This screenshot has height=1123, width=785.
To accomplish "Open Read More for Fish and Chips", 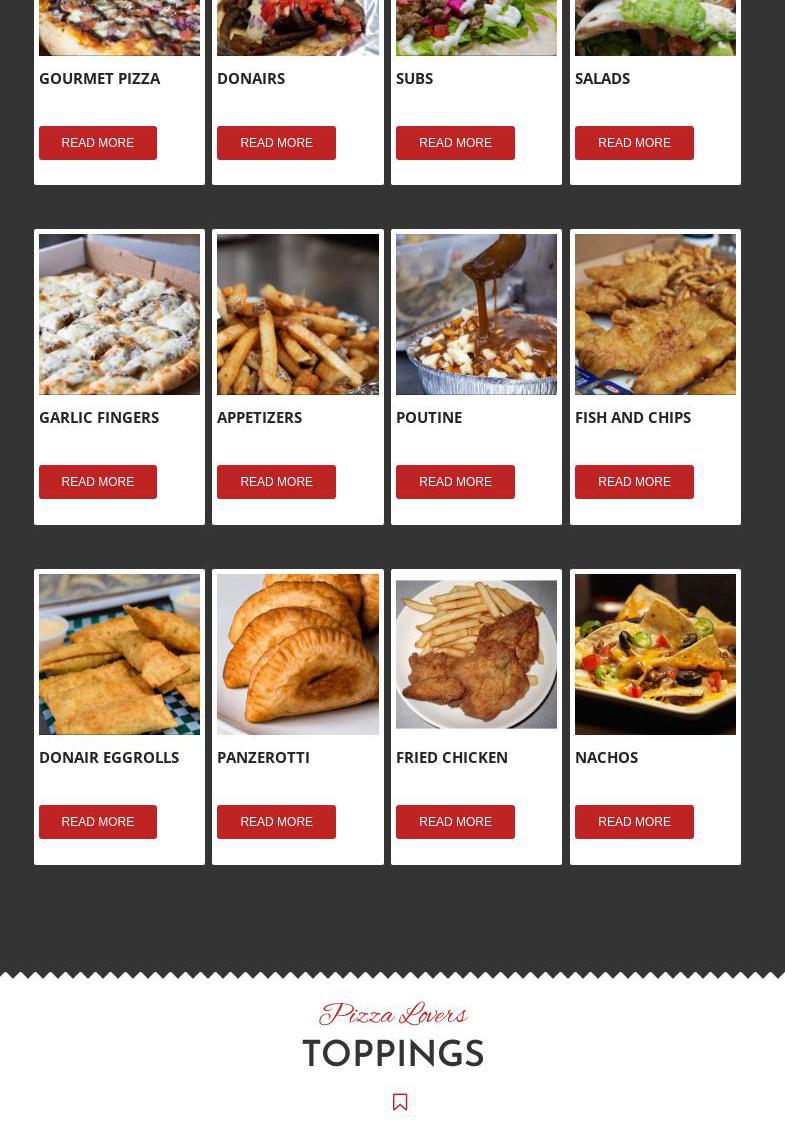I will tap(634, 482).
